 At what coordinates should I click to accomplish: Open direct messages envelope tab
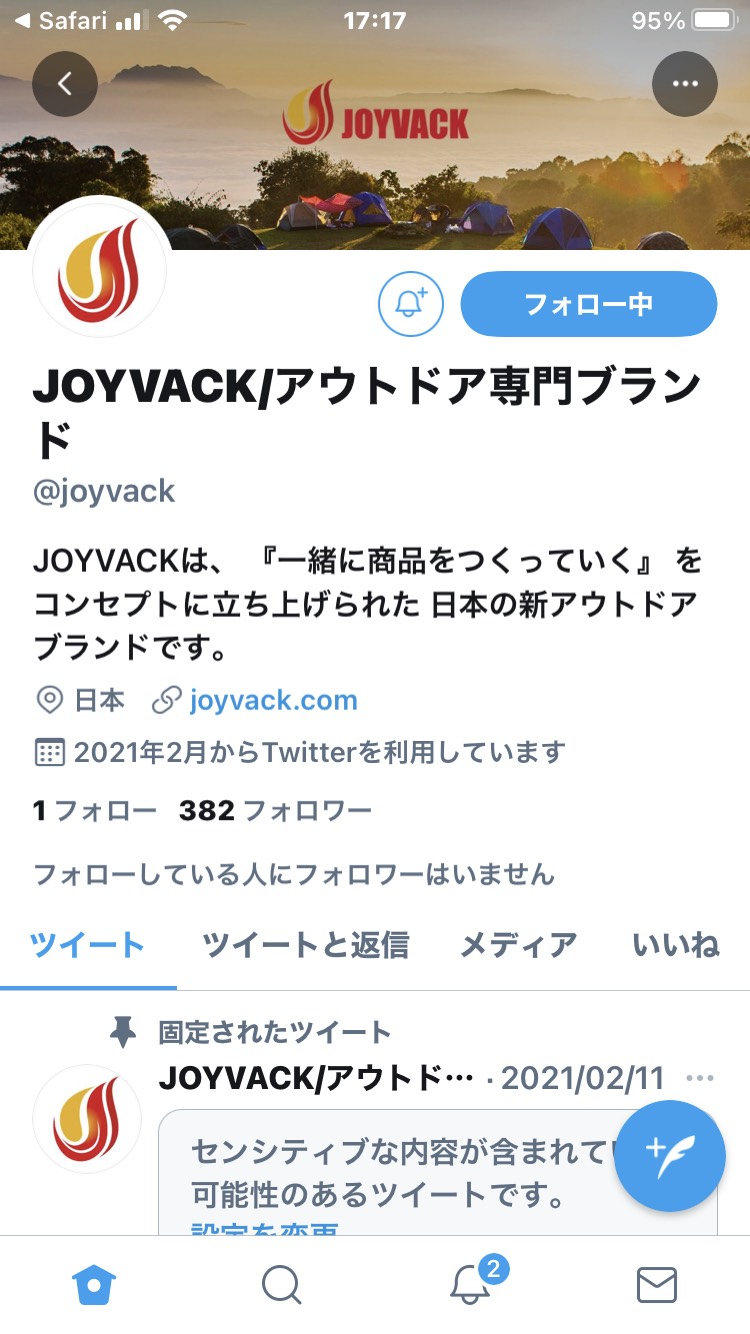(x=657, y=1285)
